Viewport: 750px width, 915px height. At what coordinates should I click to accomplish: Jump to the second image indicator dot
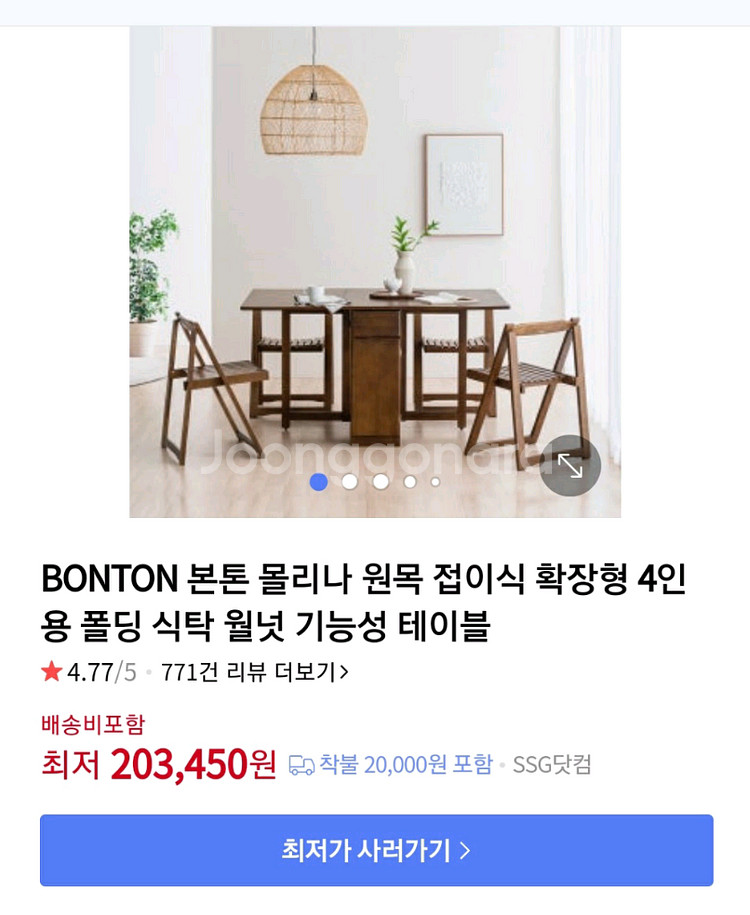[x=350, y=482]
